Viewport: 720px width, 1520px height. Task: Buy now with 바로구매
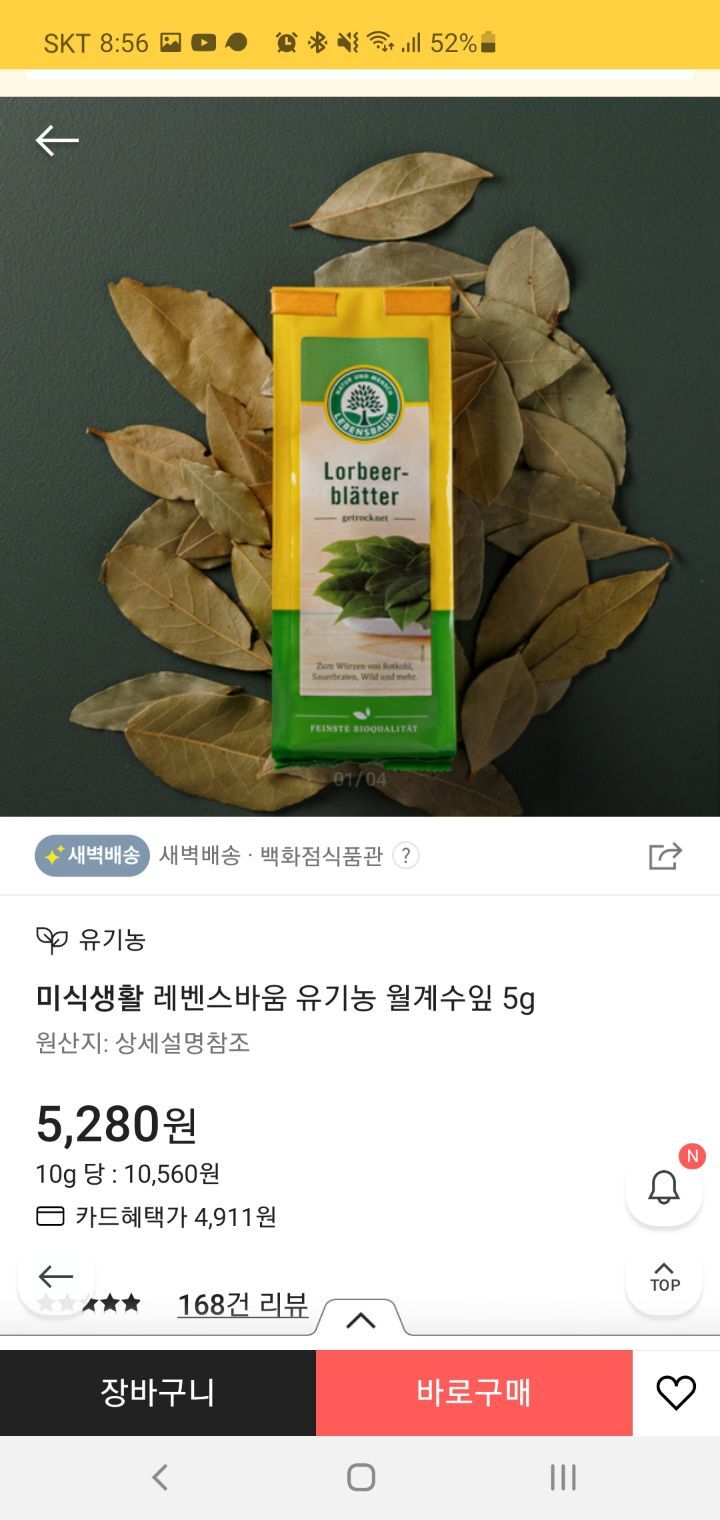point(474,1392)
